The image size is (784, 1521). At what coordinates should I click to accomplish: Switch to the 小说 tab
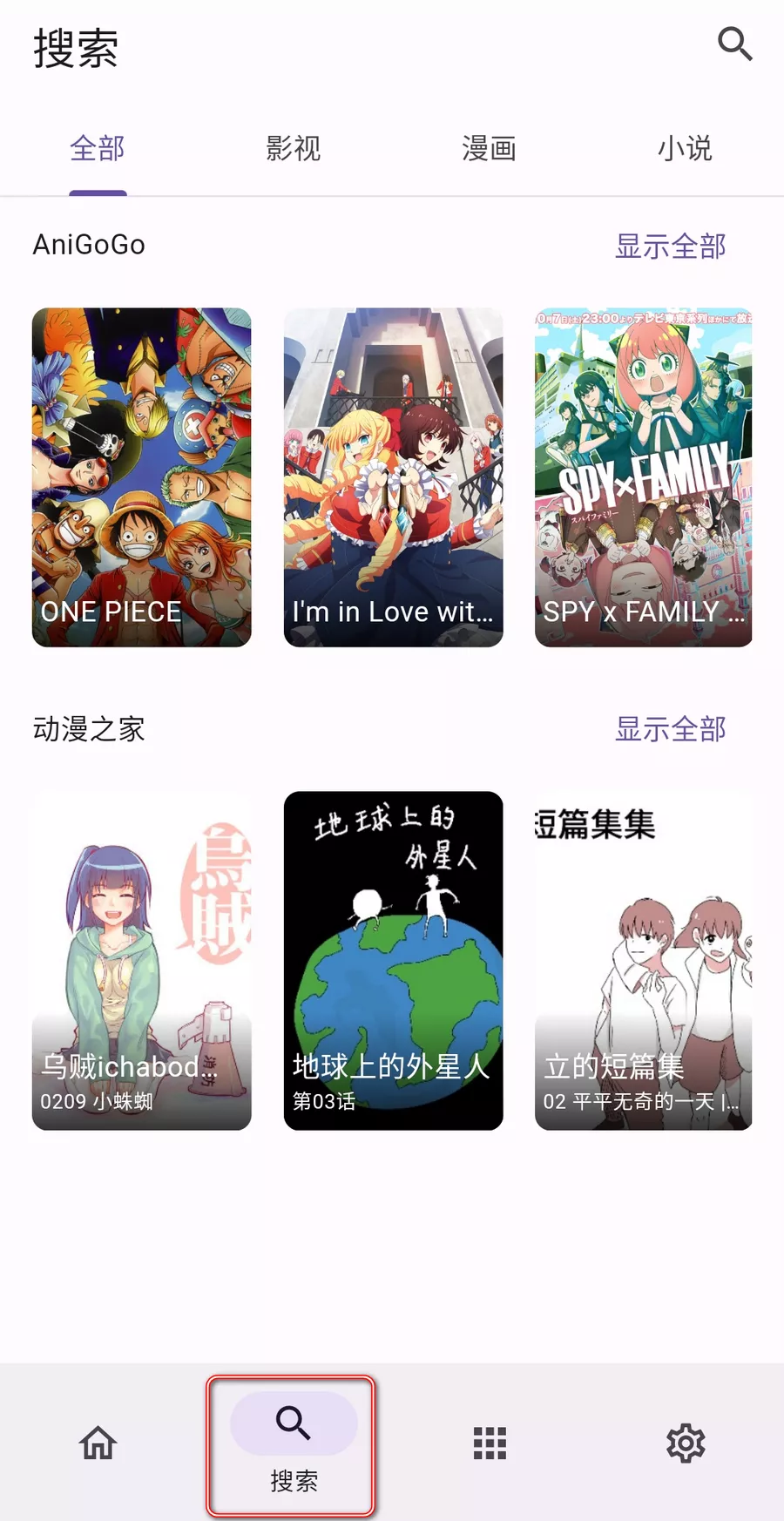(x=686, y=149)
